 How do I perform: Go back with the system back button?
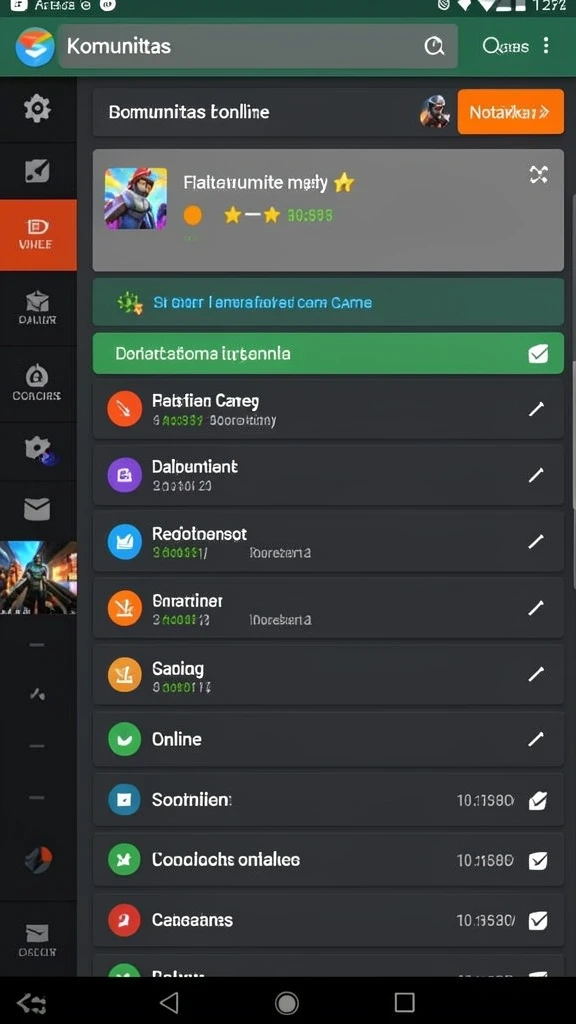click(169, 1002)
